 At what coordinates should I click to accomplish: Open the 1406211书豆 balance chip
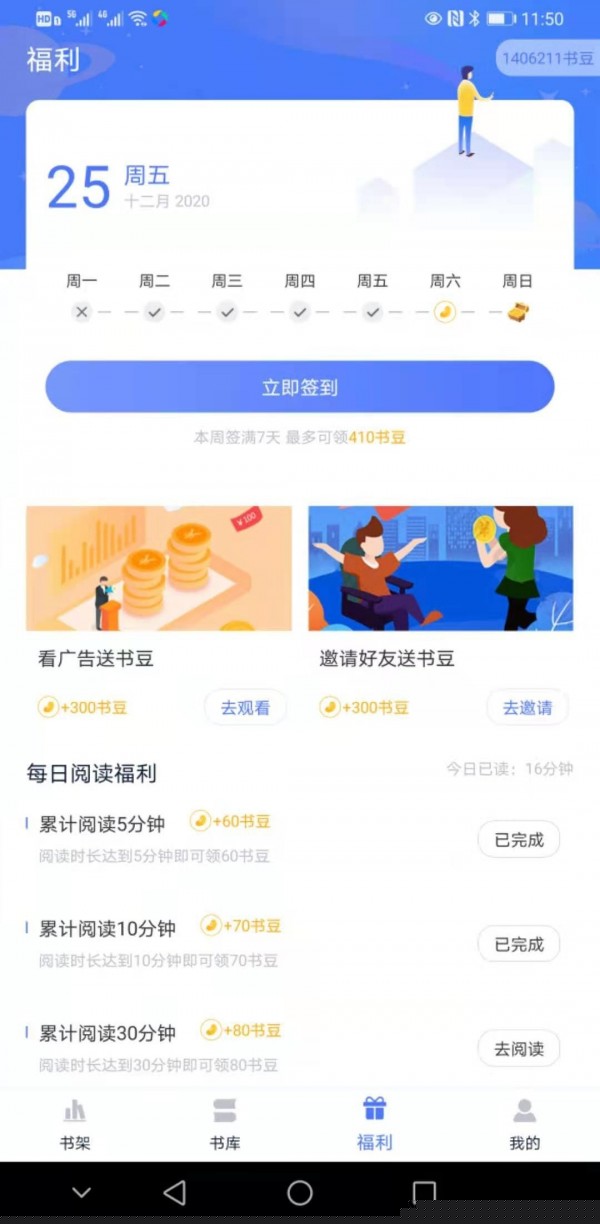[547, 58]
